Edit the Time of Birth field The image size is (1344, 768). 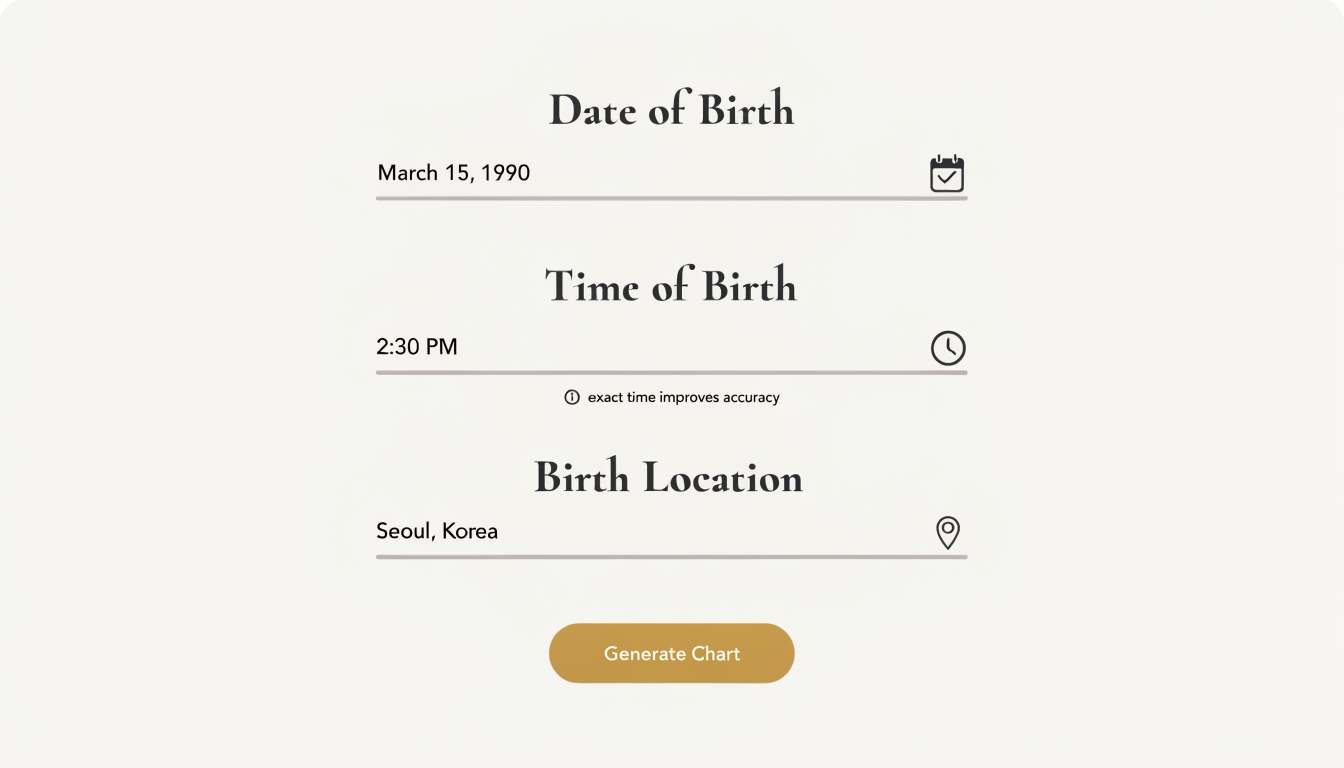(640, 347)
